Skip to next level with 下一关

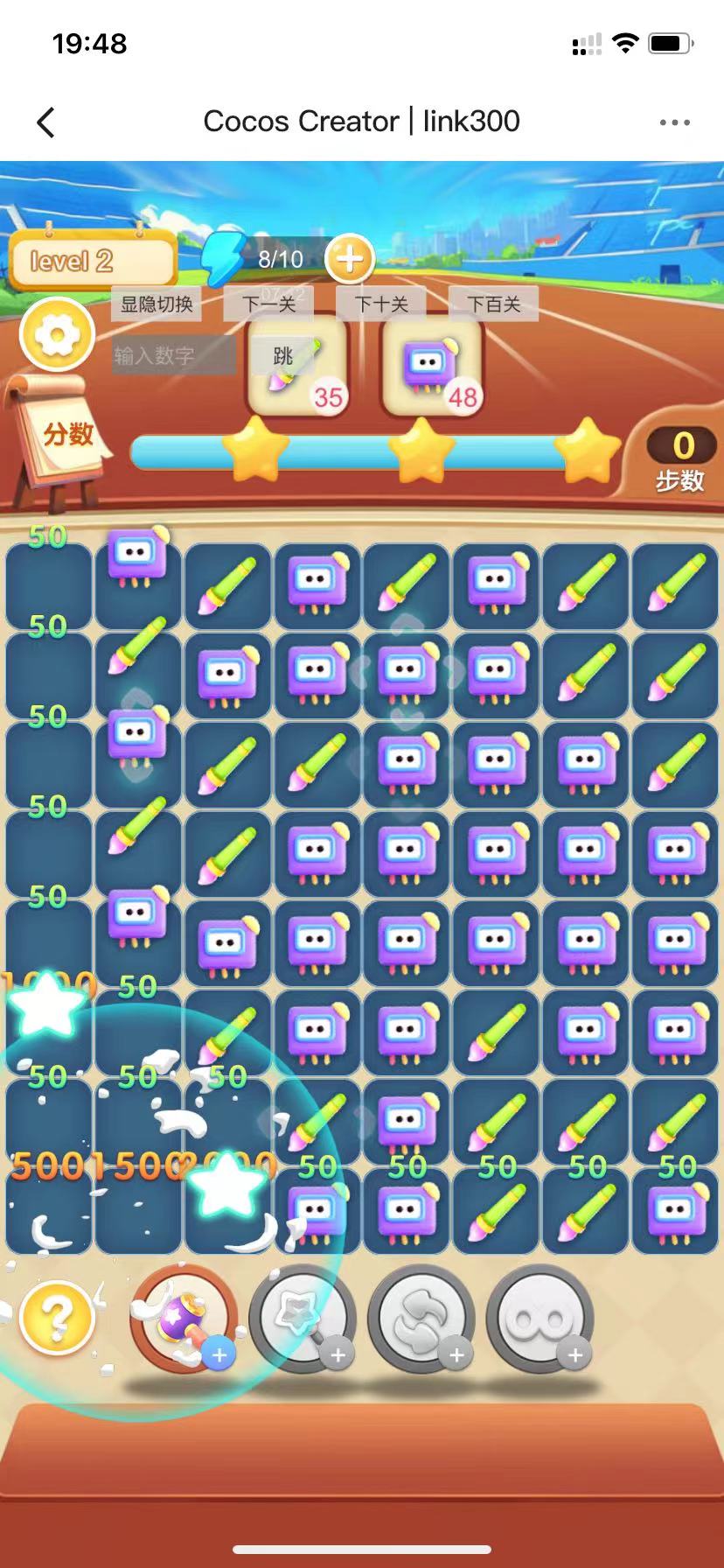(268, 304)
